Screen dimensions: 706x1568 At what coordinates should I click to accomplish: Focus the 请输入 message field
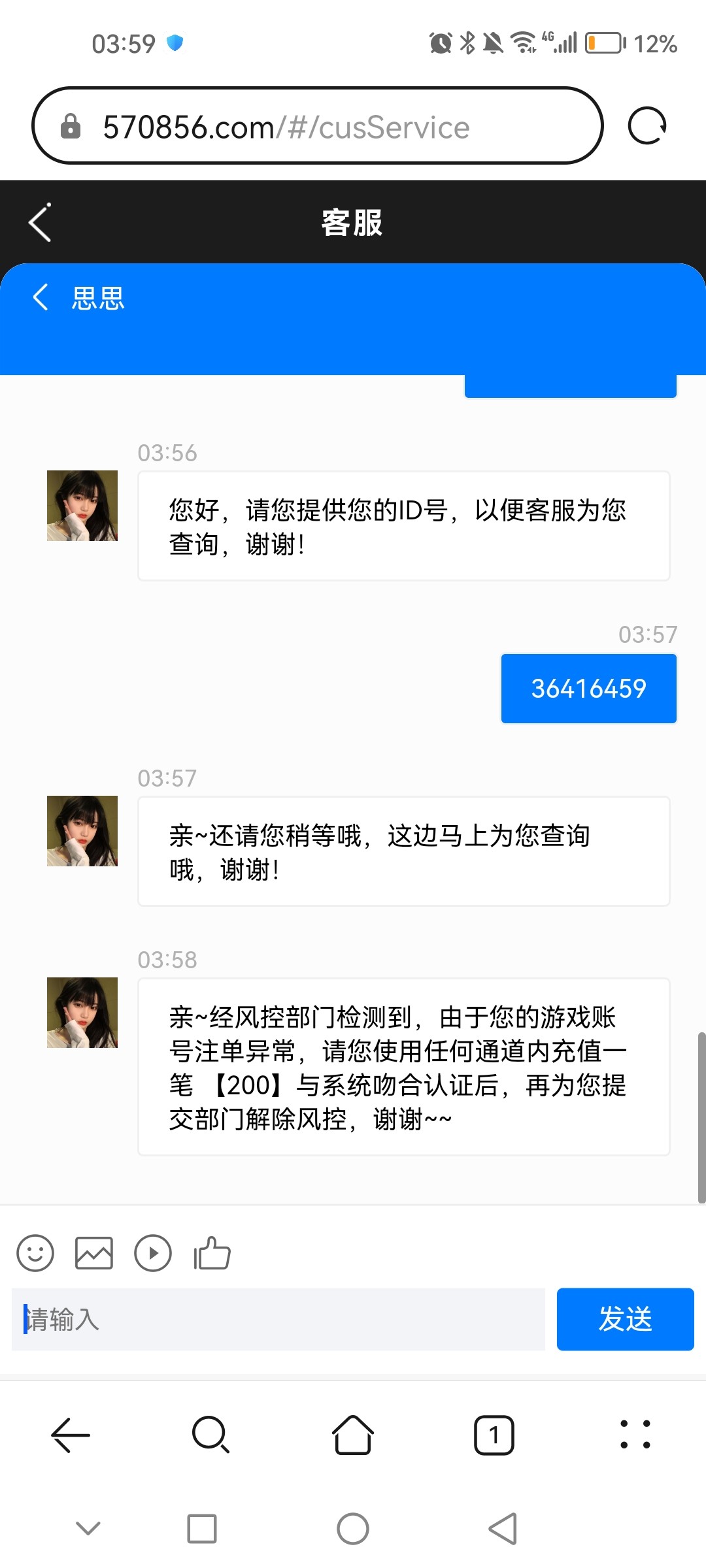tap(278, 1319)
